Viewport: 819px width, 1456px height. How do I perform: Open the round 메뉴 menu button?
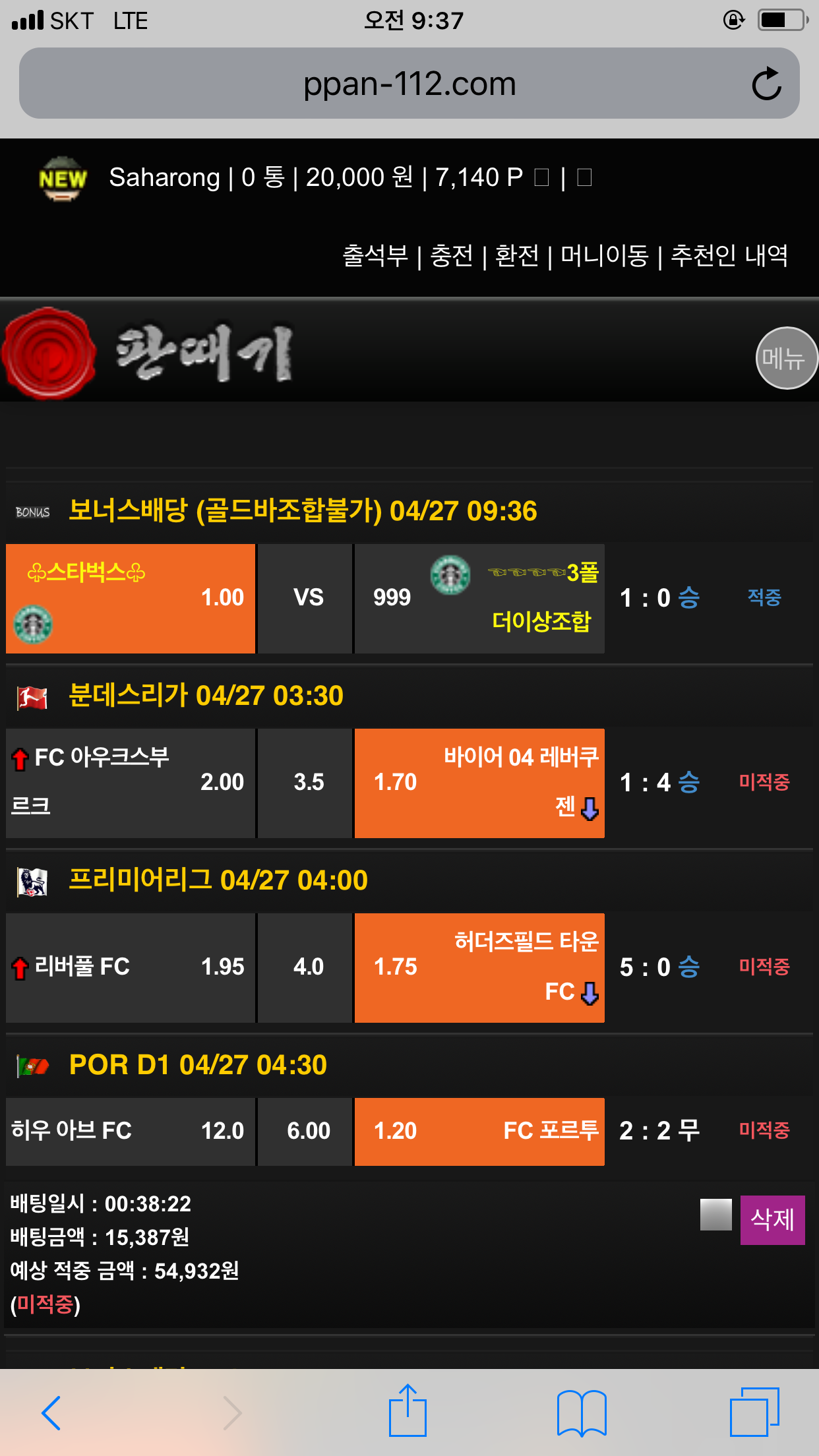785,358
